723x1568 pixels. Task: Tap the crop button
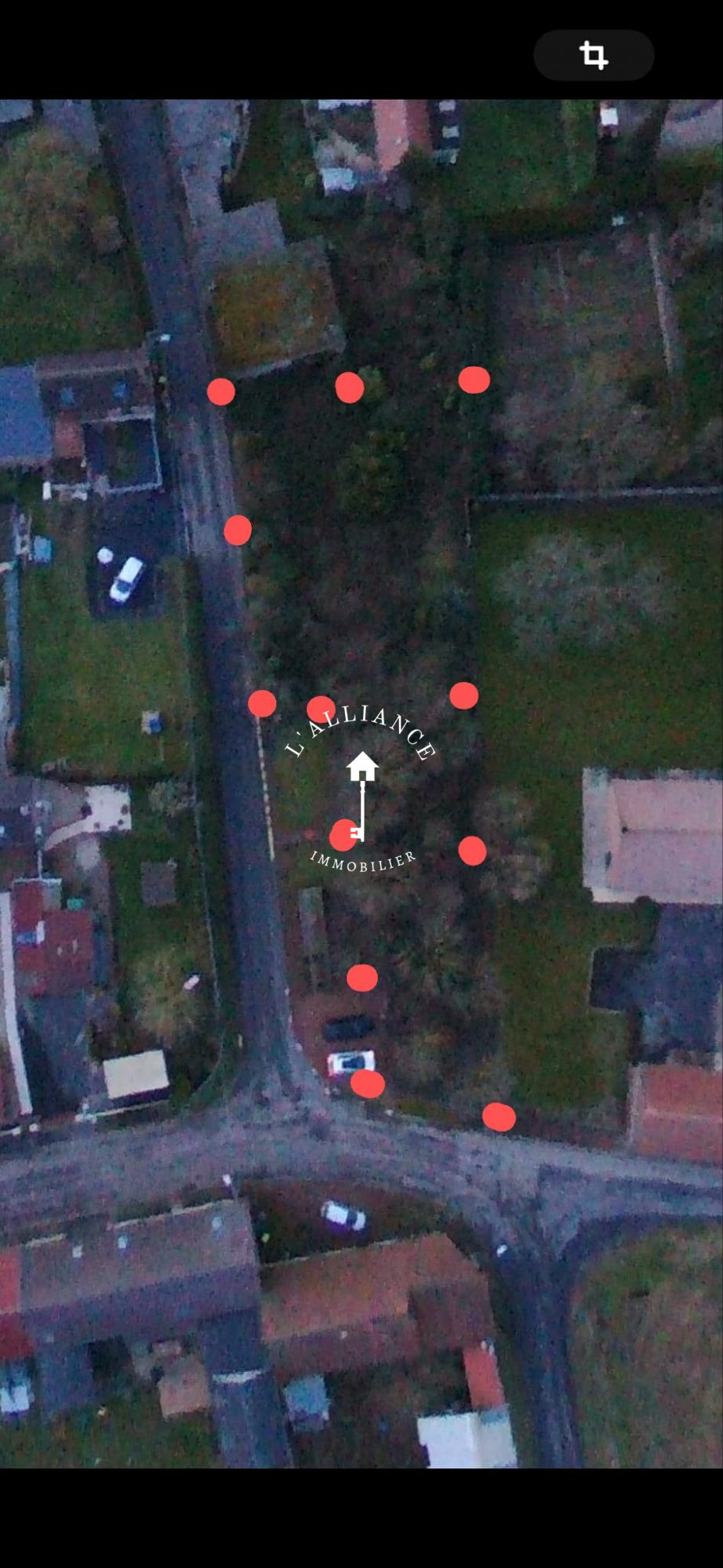(x=594, y=56)
